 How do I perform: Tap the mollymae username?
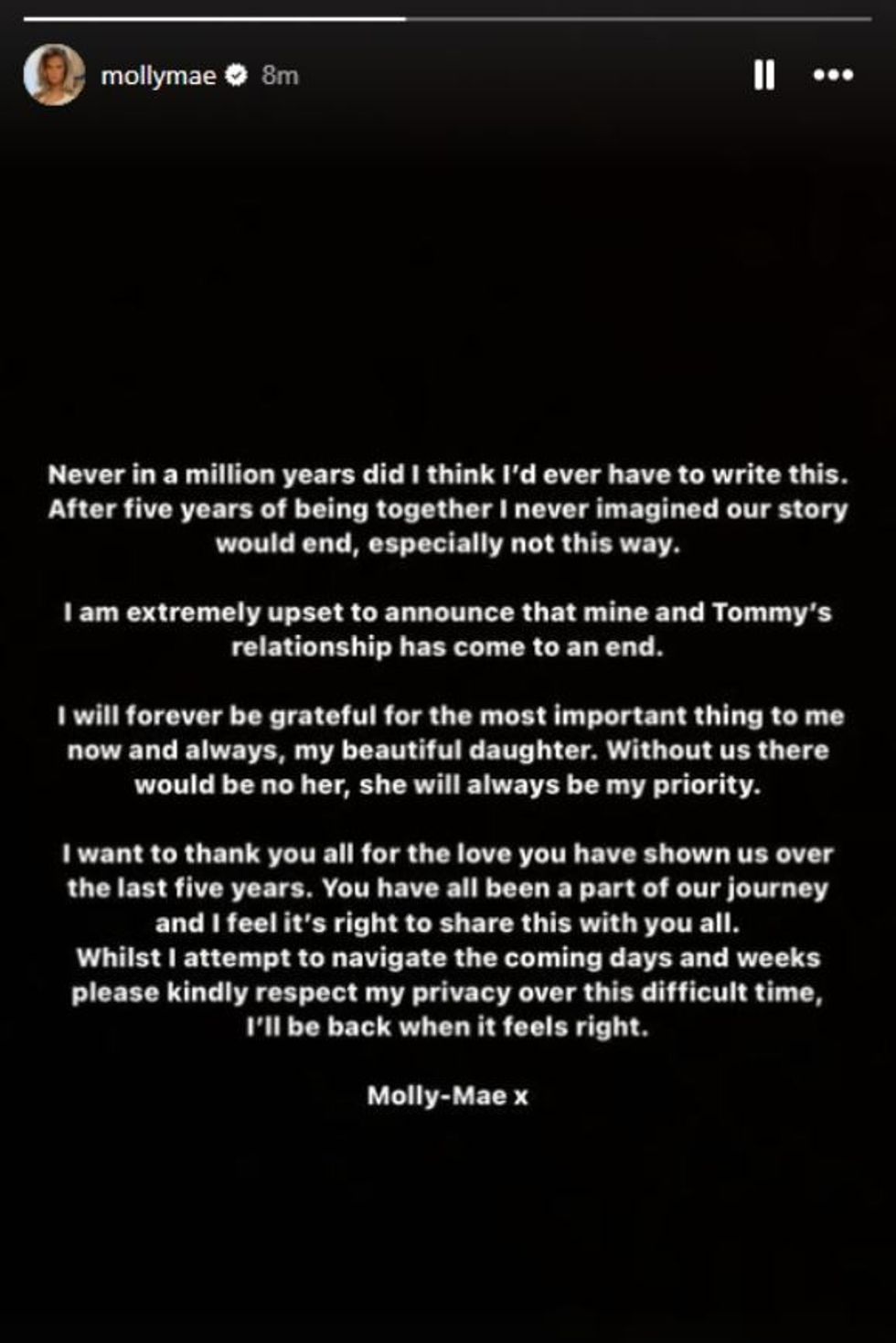coord(157,75)
